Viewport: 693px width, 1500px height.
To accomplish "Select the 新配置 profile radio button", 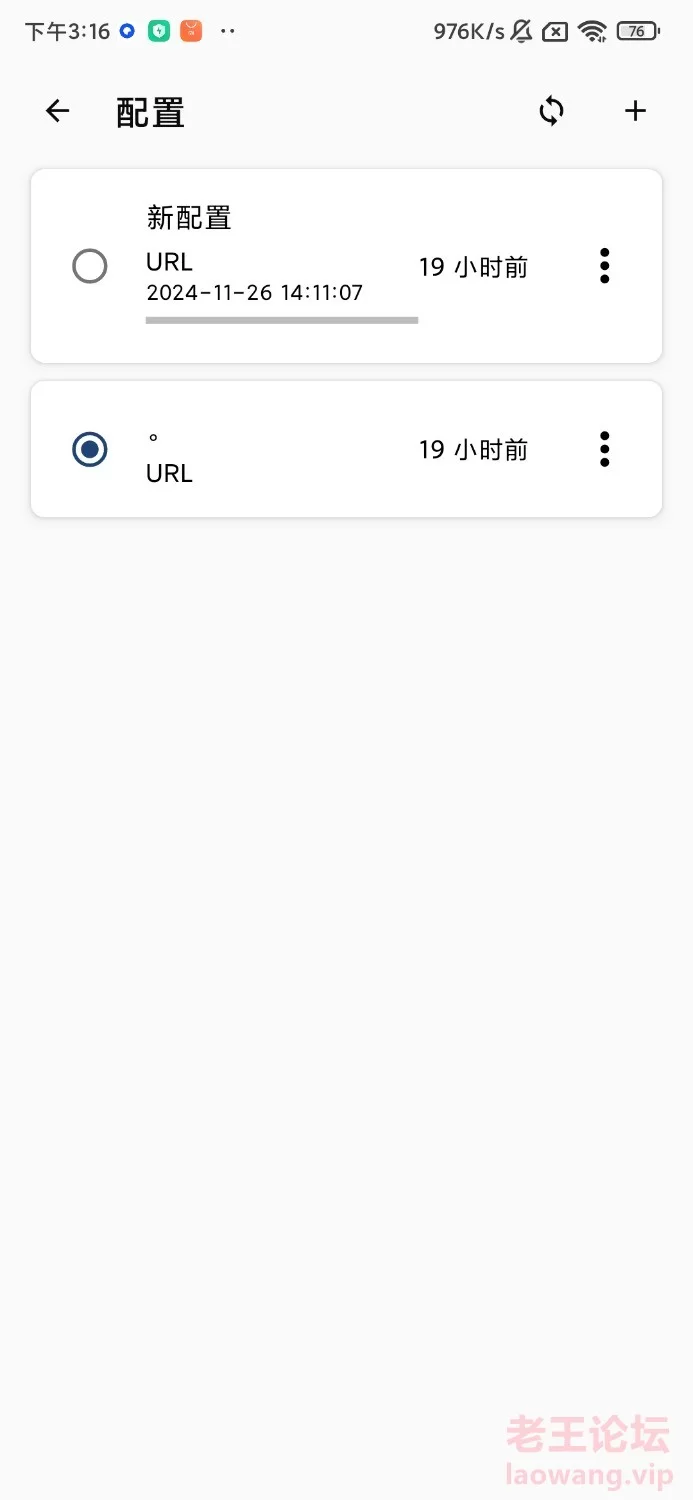I will 90,266.
